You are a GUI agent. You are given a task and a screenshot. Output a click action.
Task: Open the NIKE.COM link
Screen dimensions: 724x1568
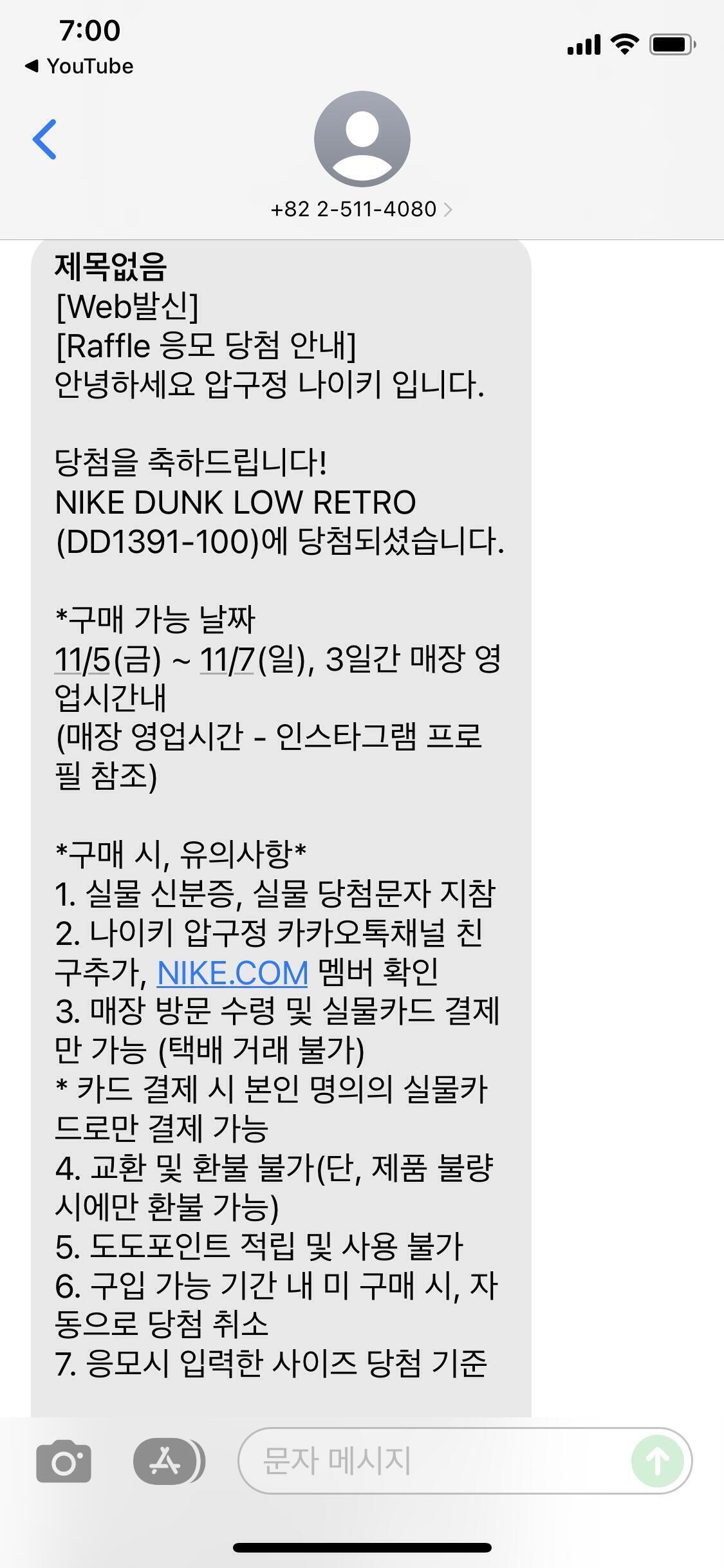232,973
